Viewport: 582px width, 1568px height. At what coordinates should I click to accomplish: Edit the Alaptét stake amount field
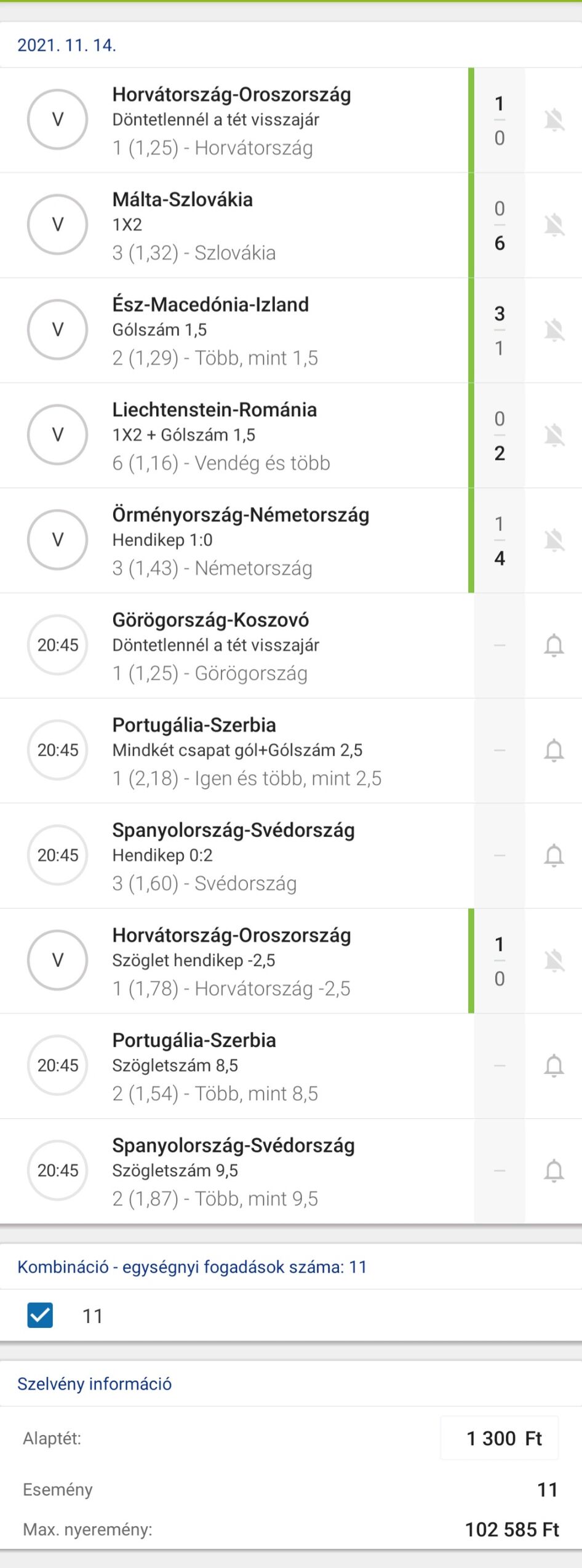click(x=499, y=1438)
